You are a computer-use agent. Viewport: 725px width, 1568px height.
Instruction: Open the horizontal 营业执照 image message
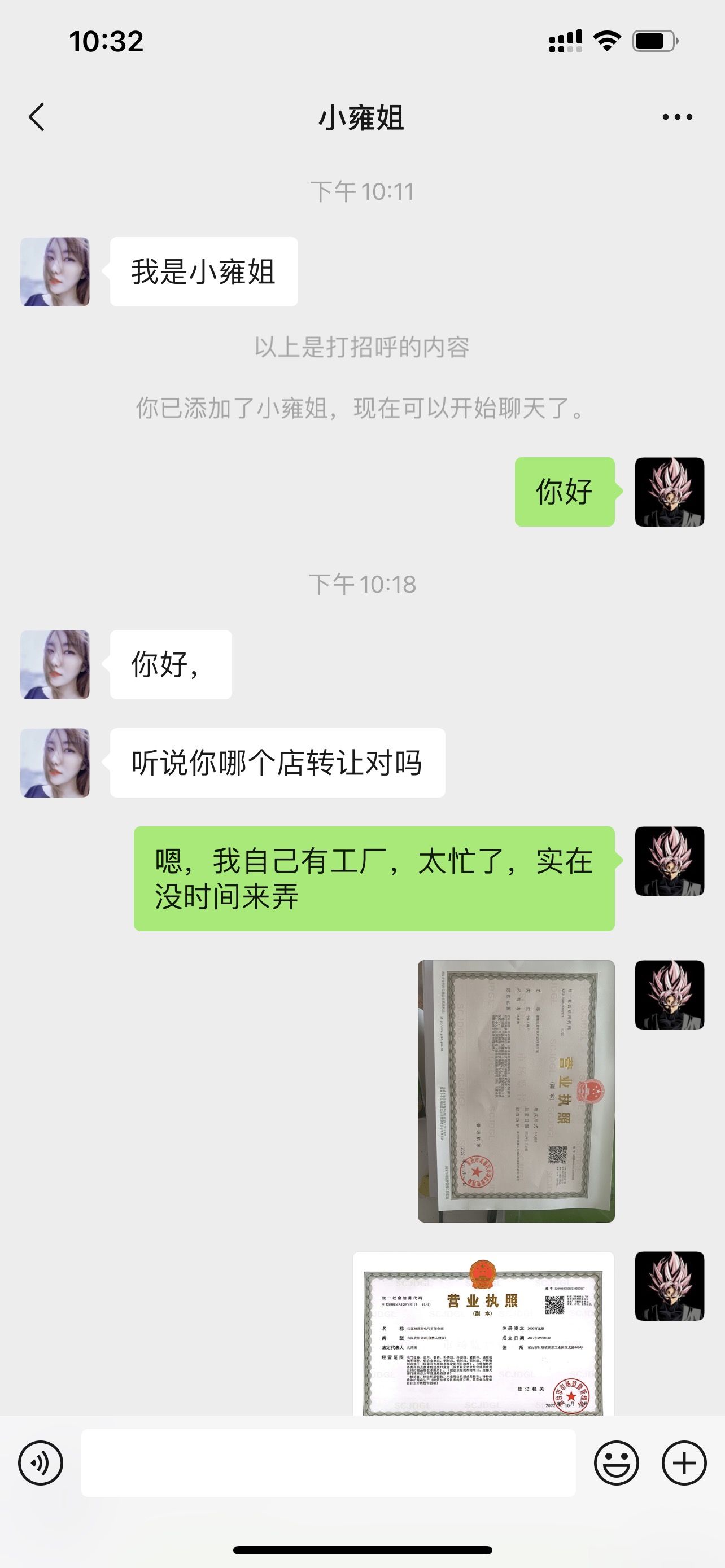[483, 1333]
